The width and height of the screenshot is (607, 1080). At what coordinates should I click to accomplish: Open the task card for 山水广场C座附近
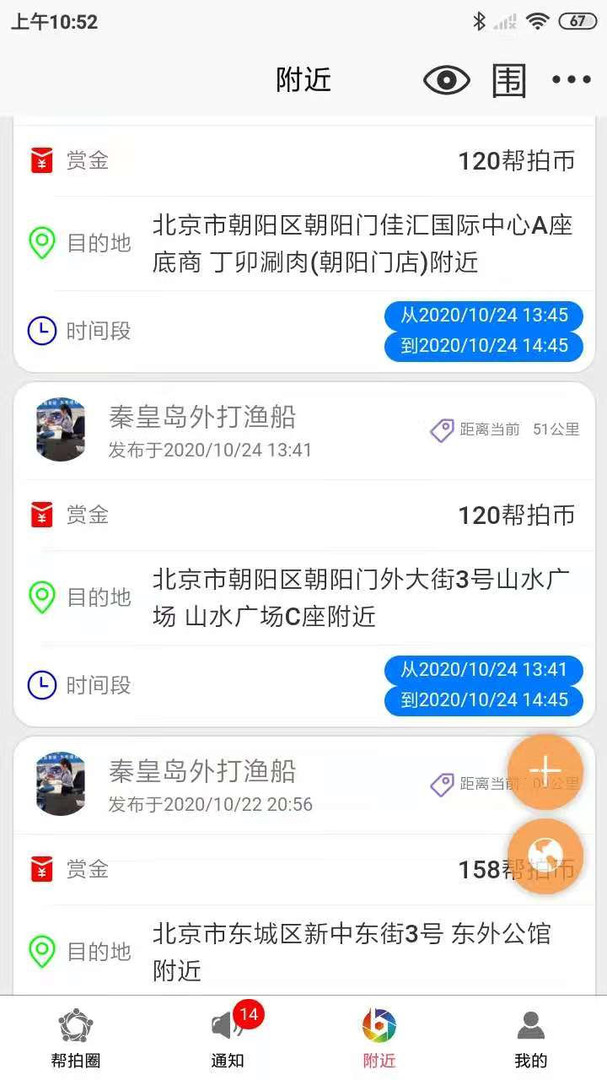[300, 598]
